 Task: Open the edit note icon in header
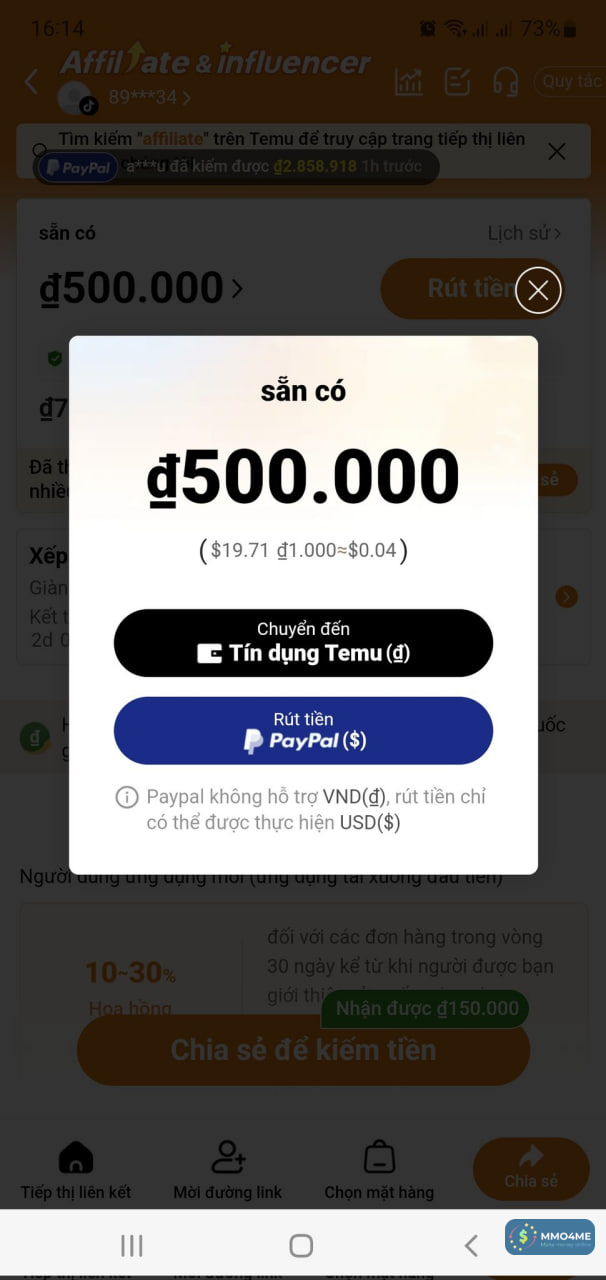point(457,82)
